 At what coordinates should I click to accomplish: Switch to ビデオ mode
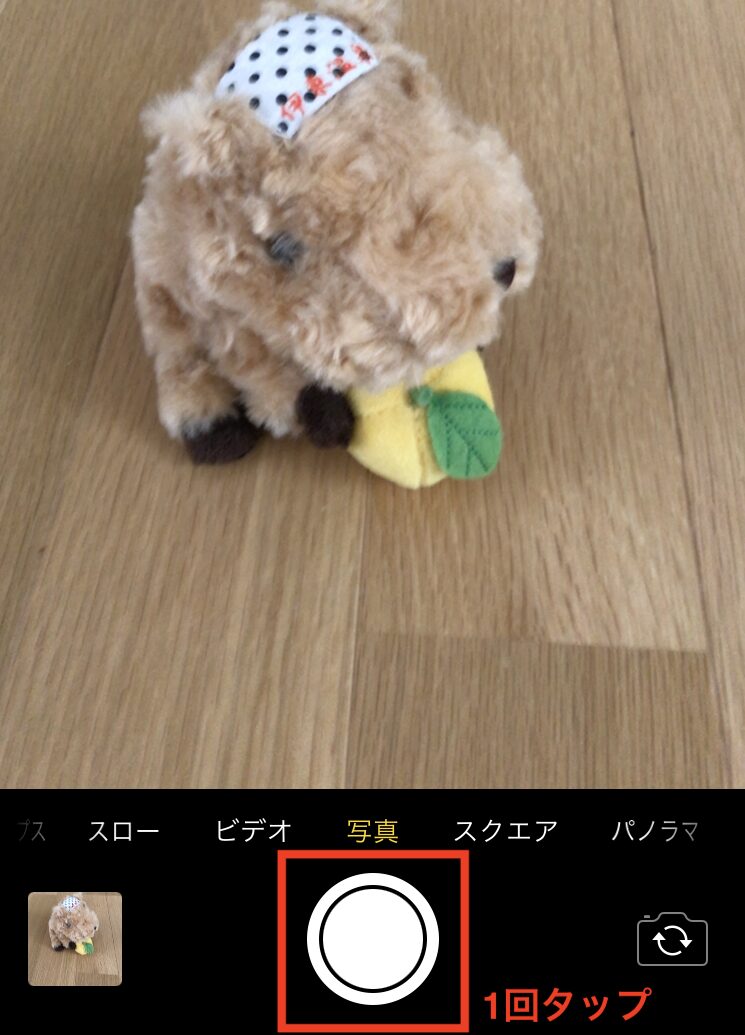254,831
